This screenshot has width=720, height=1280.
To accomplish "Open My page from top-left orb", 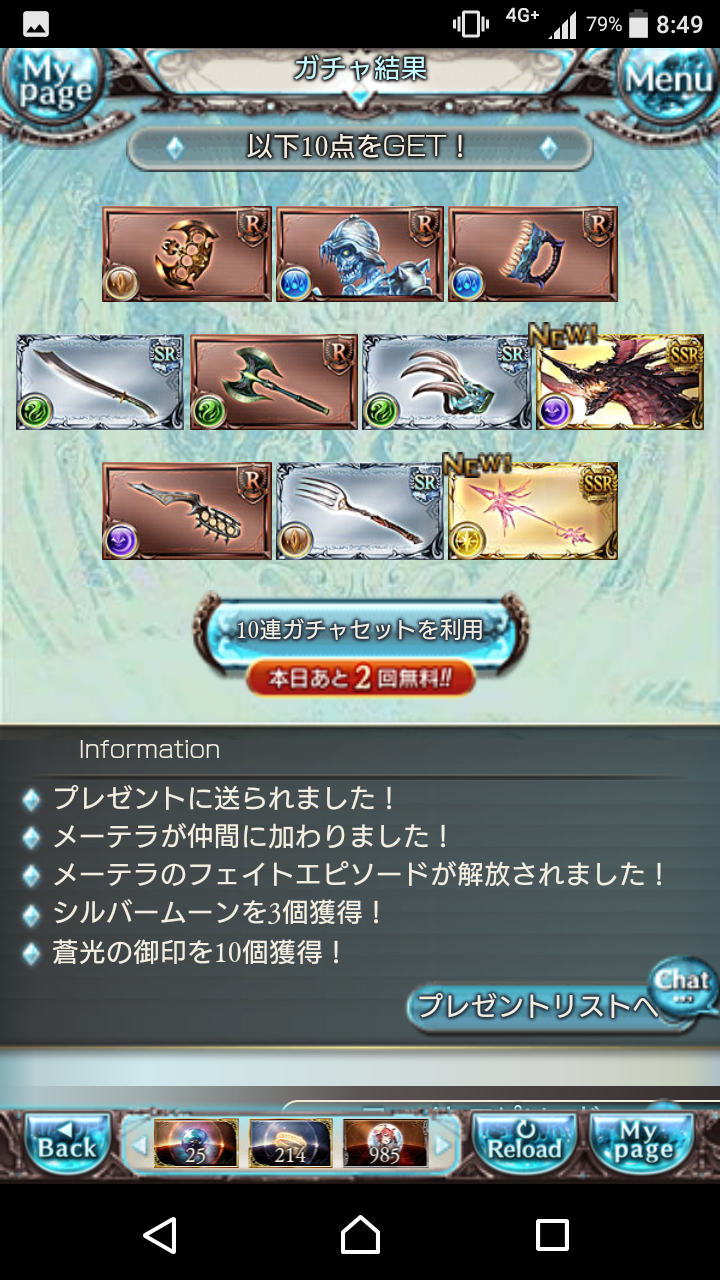I will click(x=48, y=82).
